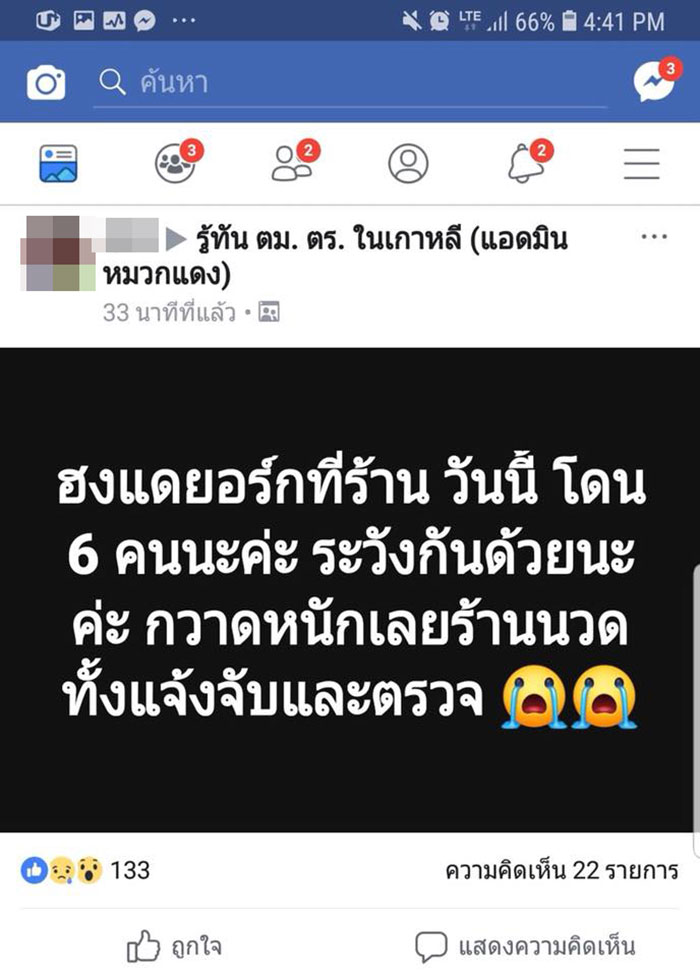Open the black text post
The width and height of the screenshot is (700, 977).
(x=350, y=590)
